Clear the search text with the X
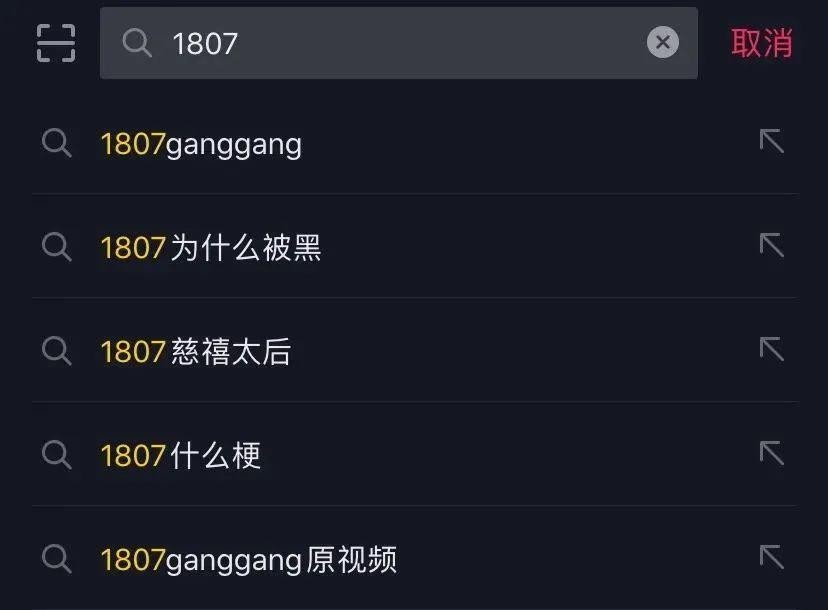 662,42
